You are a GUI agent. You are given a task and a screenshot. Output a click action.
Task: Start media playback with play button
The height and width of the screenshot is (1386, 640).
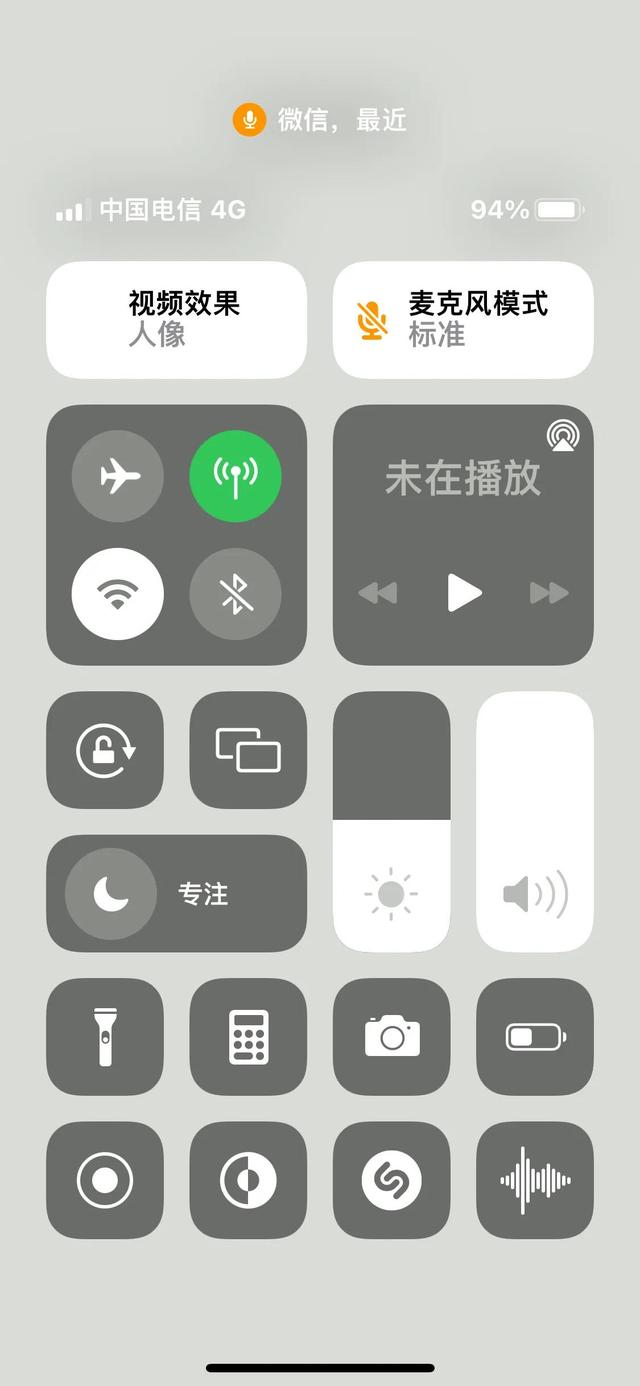click(x=463, y=593)
